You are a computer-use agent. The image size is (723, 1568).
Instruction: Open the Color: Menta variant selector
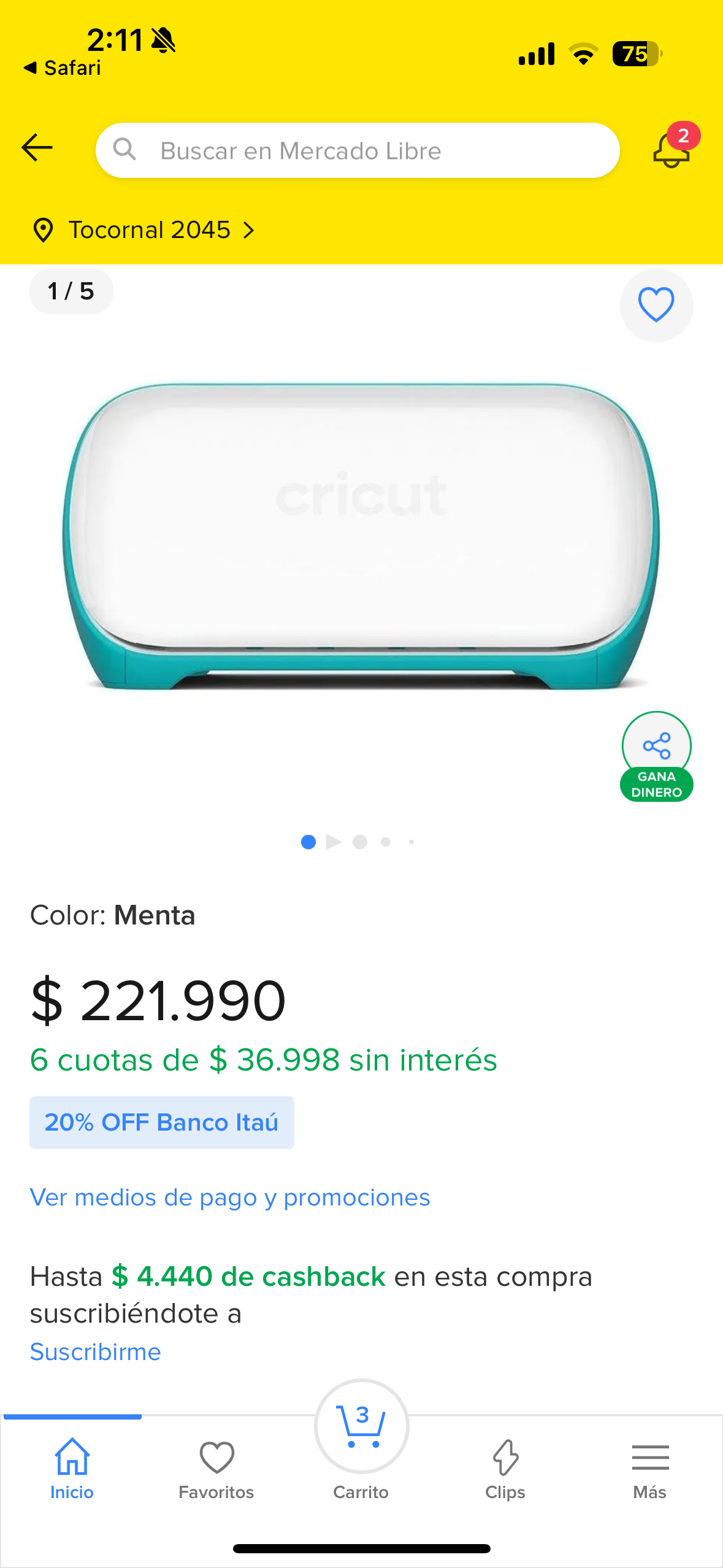(x=112, y=915)
